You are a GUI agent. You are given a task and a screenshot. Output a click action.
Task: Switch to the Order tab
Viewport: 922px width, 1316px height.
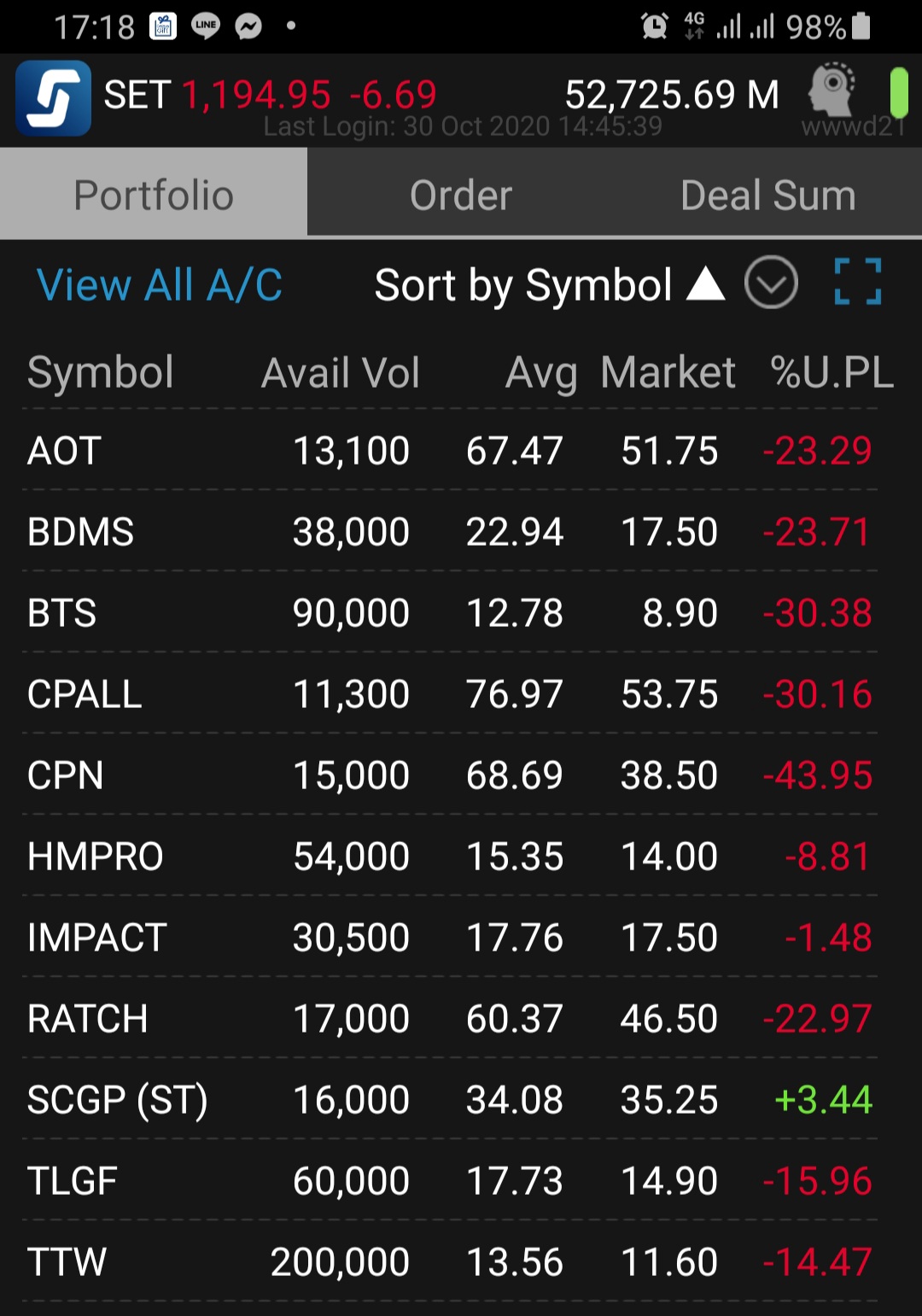[461, 195]
